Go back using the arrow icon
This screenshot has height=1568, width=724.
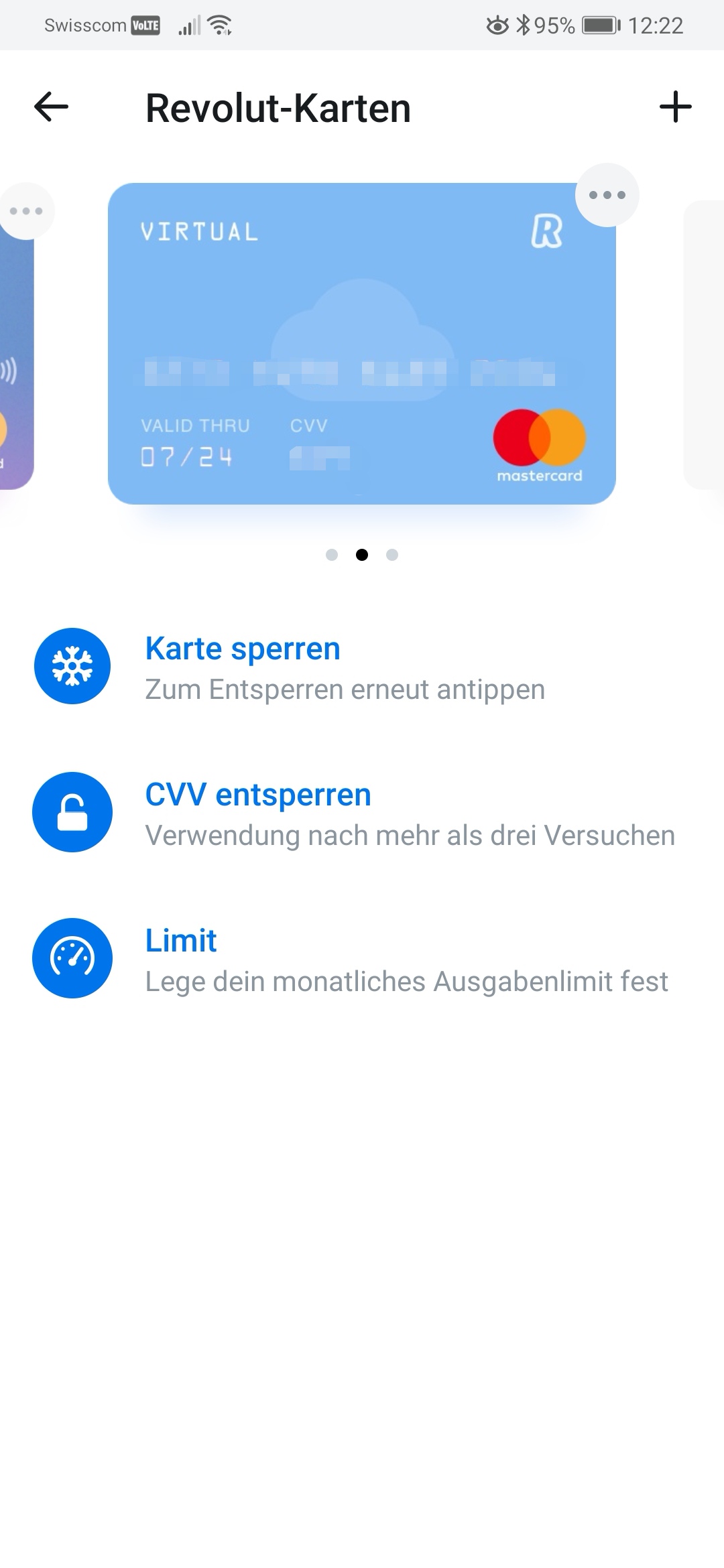(51, 107)
